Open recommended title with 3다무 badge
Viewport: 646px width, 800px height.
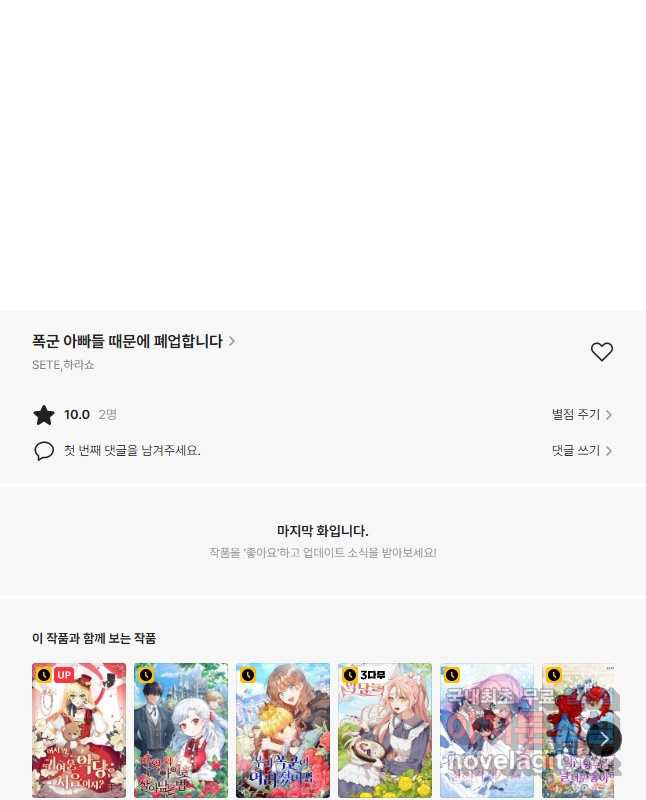(x=385, y=730)
